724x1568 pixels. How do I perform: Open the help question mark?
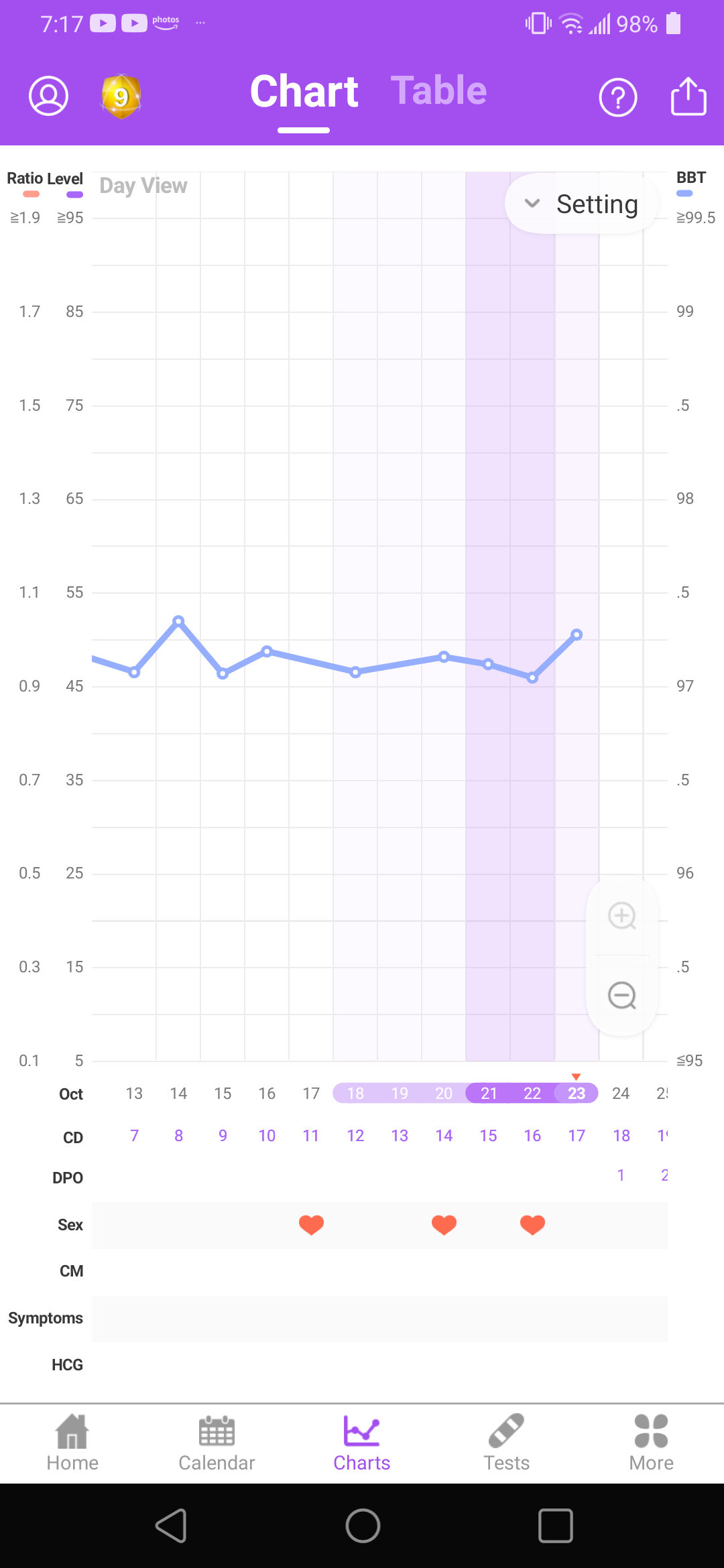617,98
